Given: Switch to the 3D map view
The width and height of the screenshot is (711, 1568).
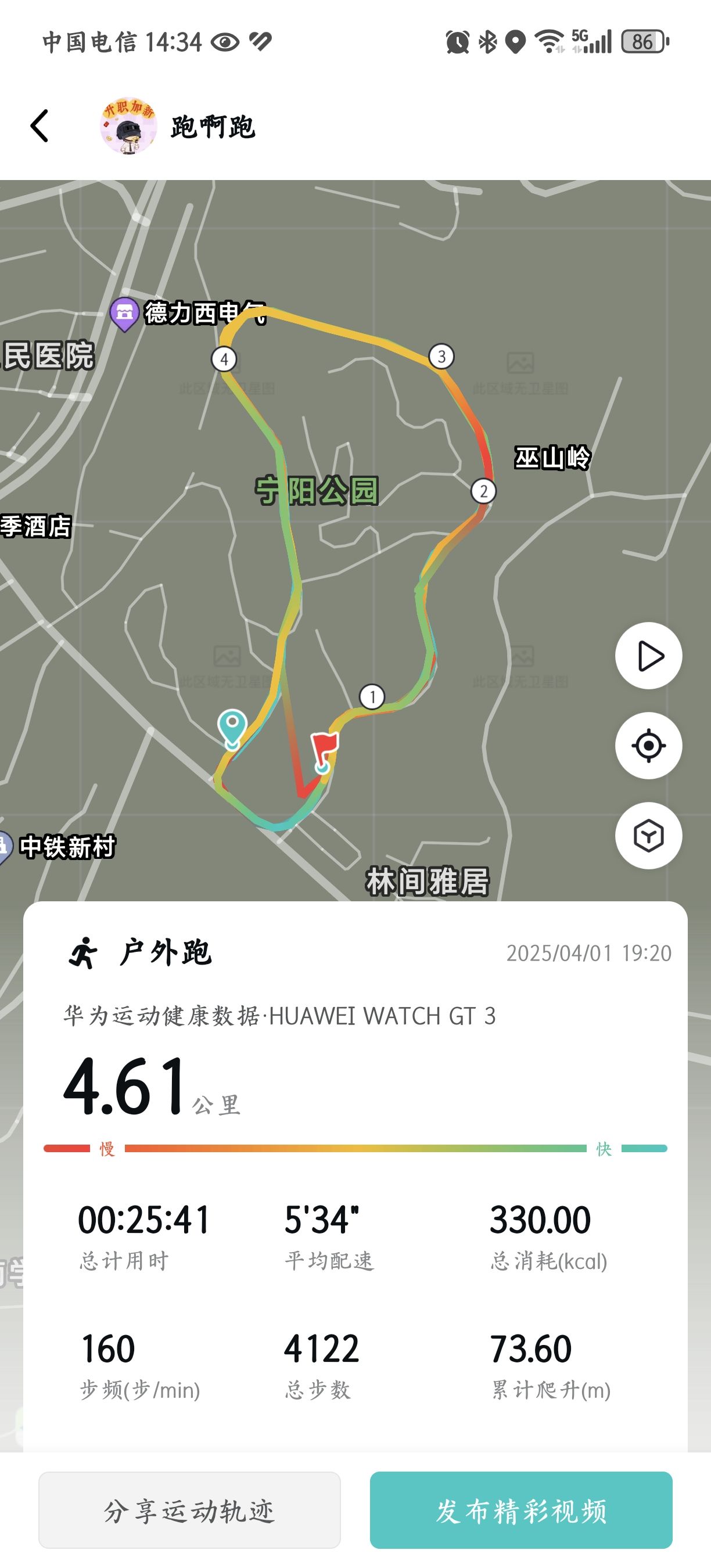Looking at the screenshot, I should (x=648, y=835).
